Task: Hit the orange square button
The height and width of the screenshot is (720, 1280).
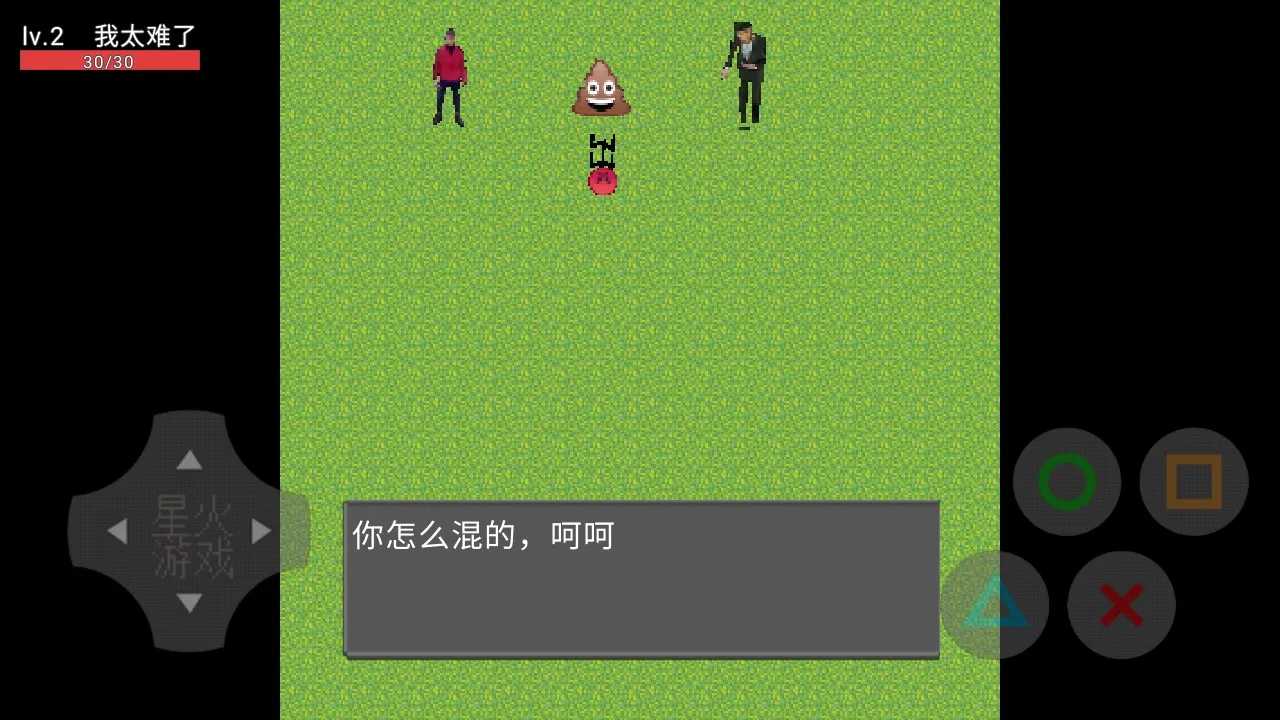Action: [1193, 482]
